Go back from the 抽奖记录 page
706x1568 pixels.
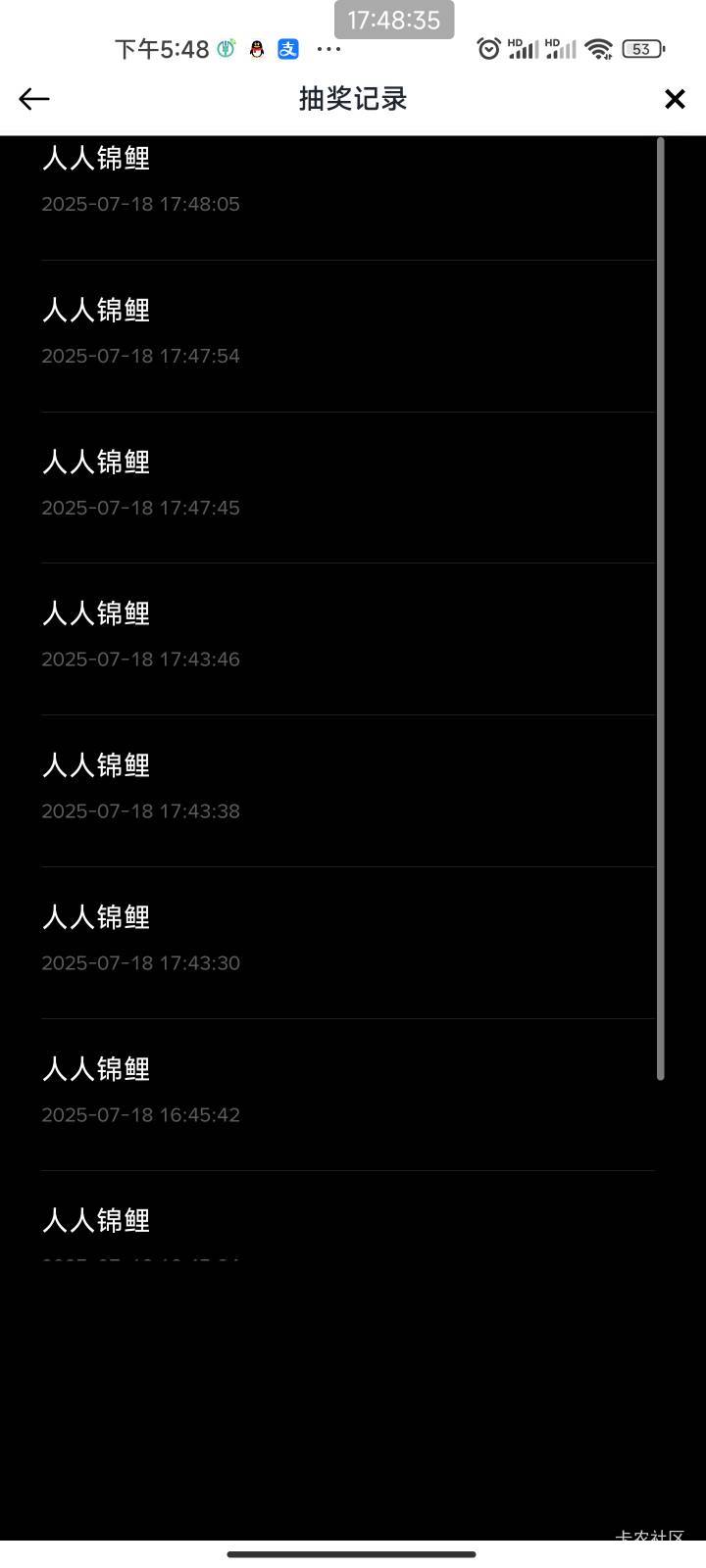tap(34, 98)
